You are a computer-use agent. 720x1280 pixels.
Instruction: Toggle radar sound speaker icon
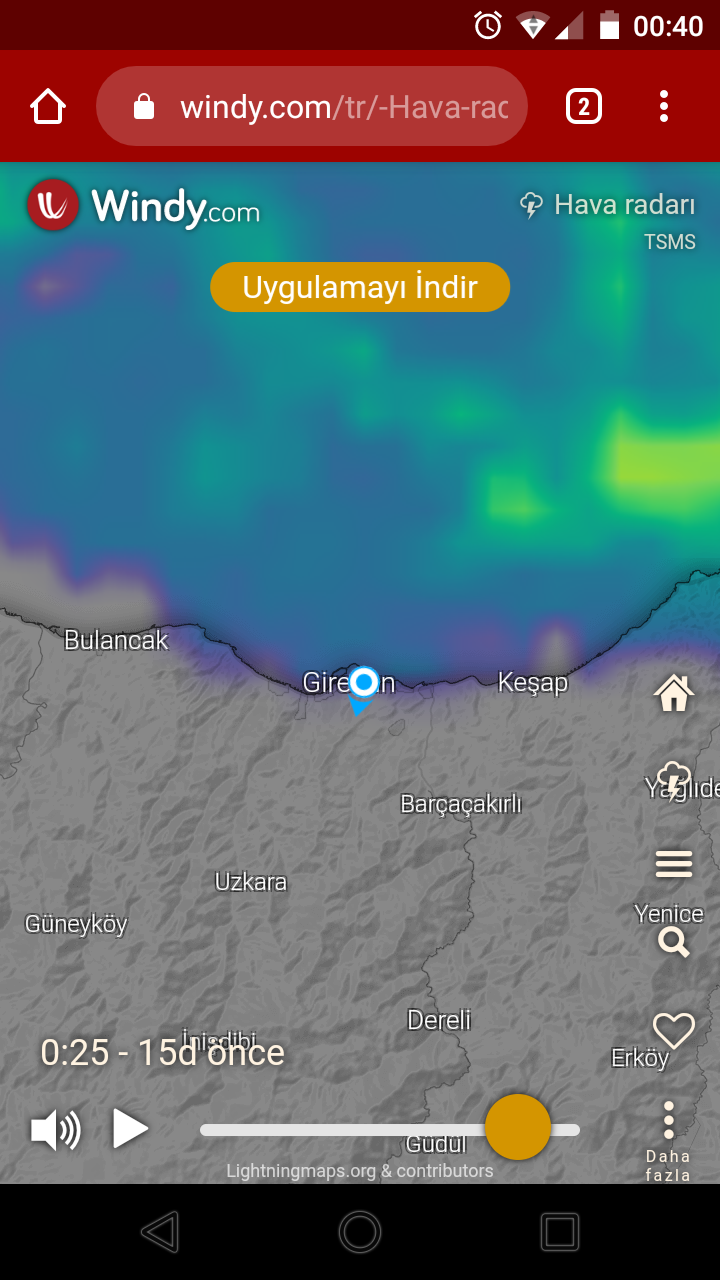pos(56,1130)
